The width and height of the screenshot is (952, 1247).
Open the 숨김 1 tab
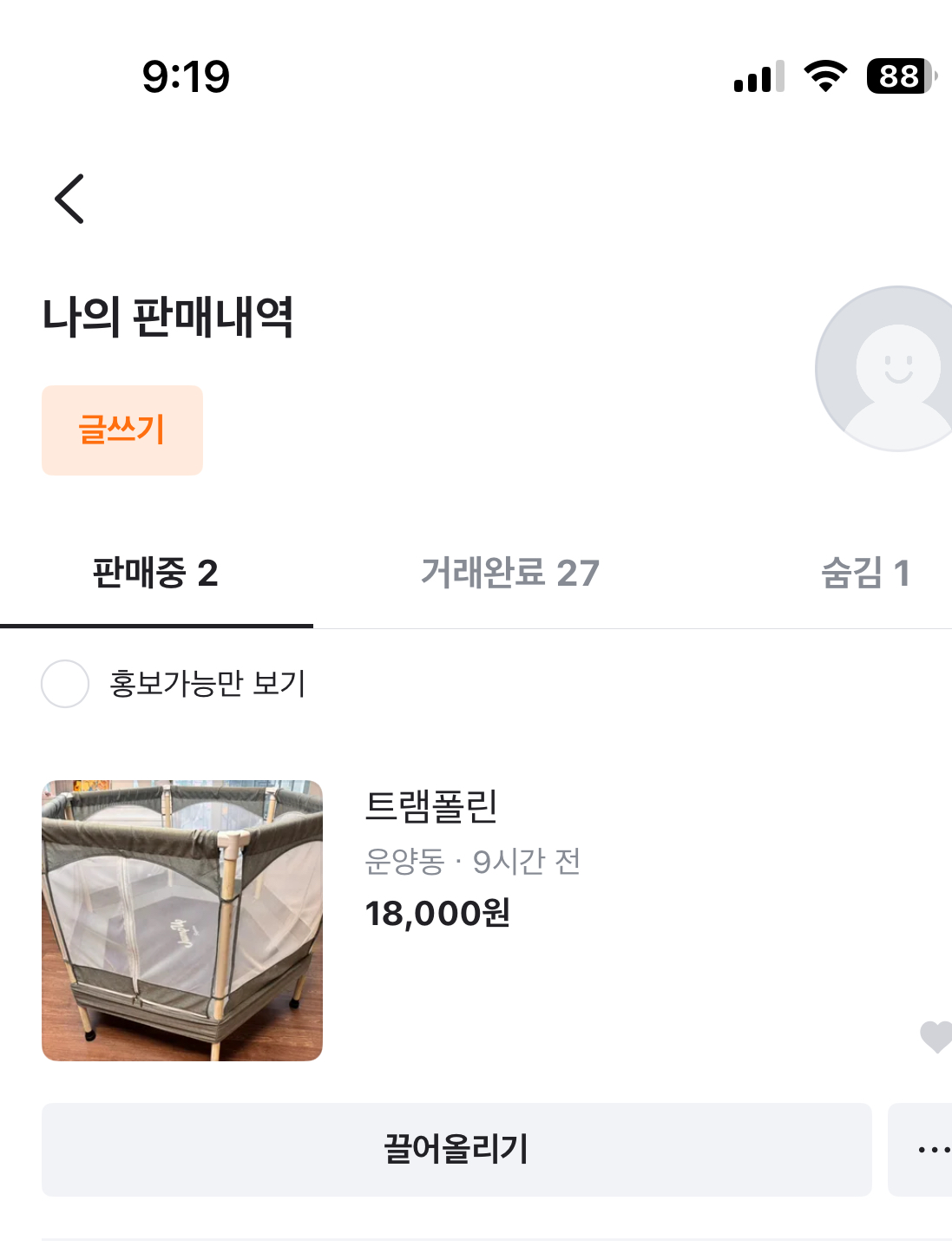(x=864, y=573)
